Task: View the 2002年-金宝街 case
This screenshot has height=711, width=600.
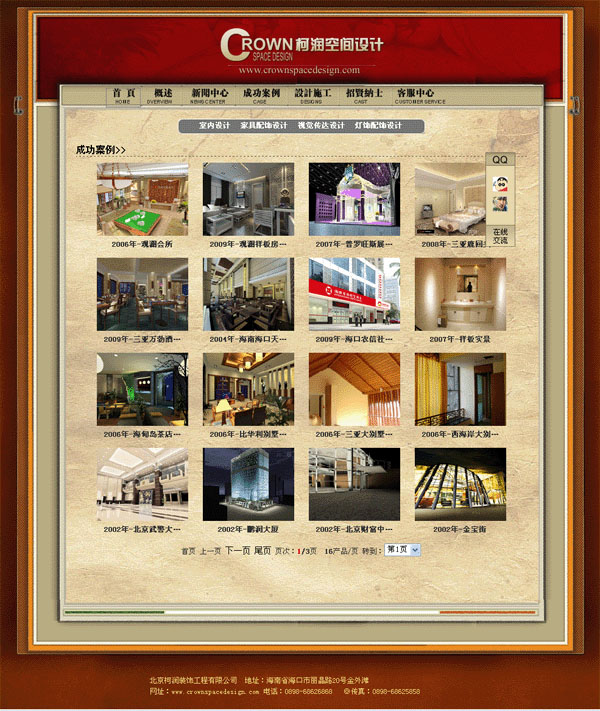Action: 460,483
